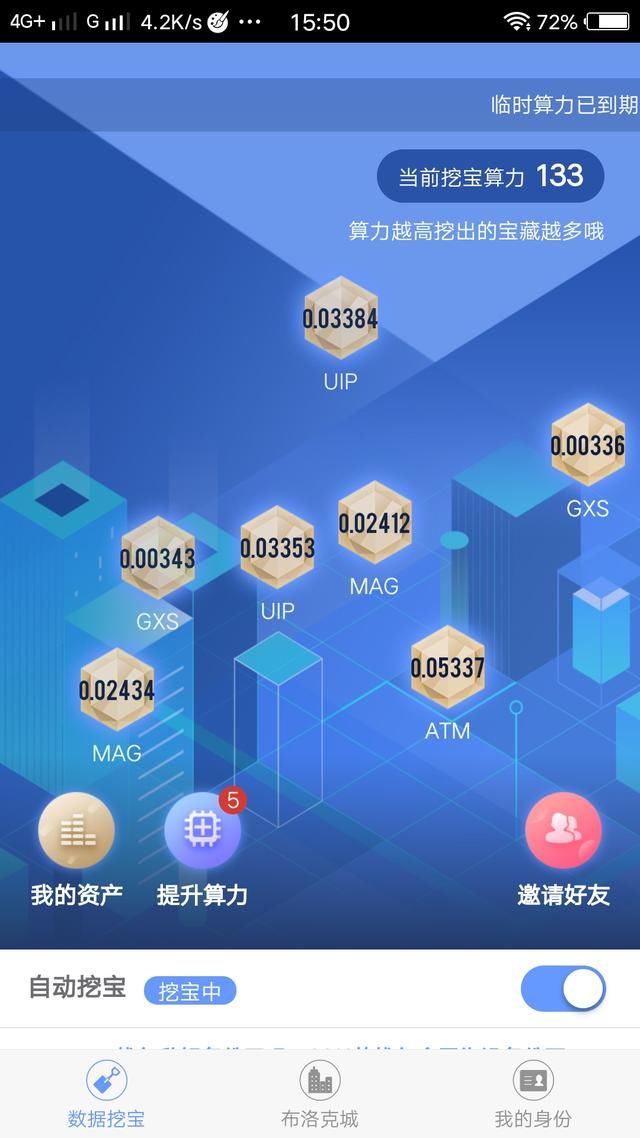Collect the 0.05337 ATM treasure
The image size is (640, 1138).
tap(447, 667)
